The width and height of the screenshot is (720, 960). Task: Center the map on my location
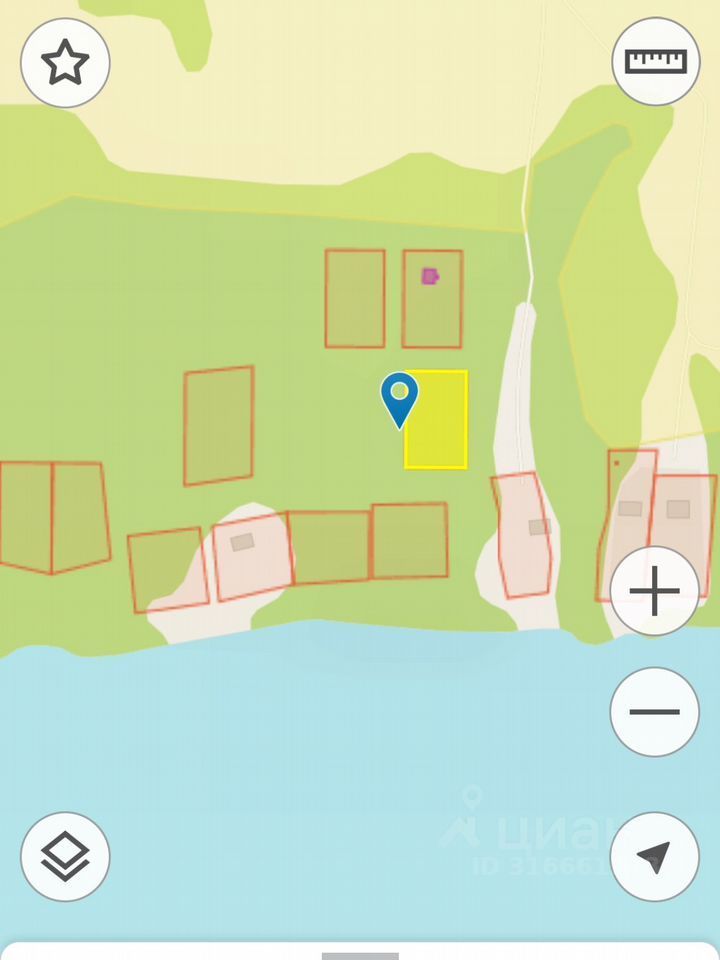(654, 857)
